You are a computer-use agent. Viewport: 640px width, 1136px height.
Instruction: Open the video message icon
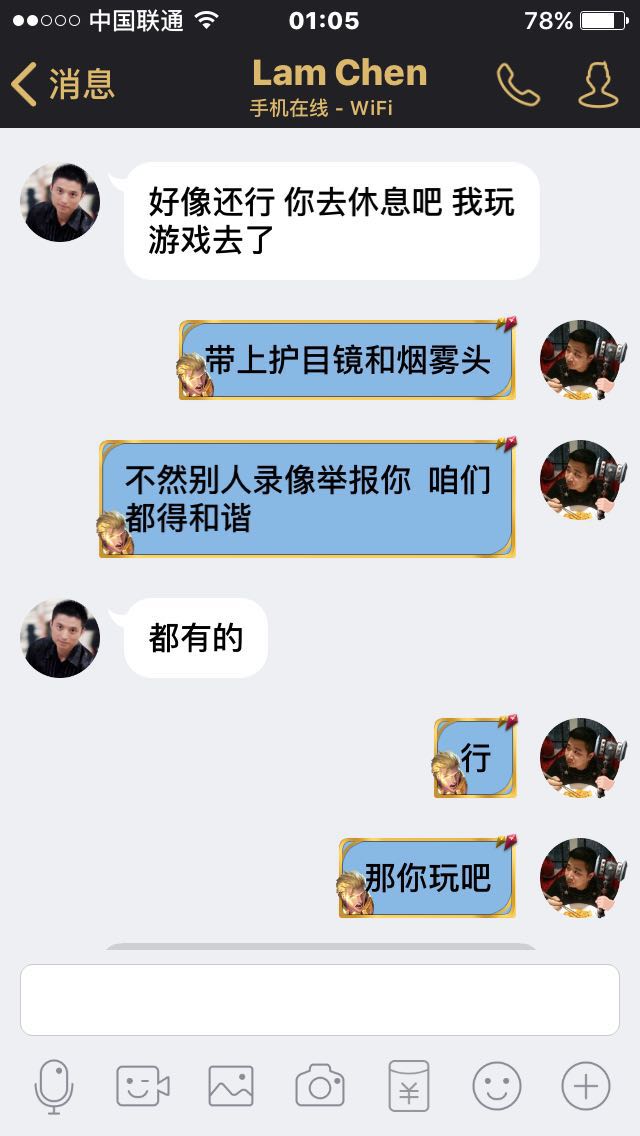click(x=143, y=1087)
